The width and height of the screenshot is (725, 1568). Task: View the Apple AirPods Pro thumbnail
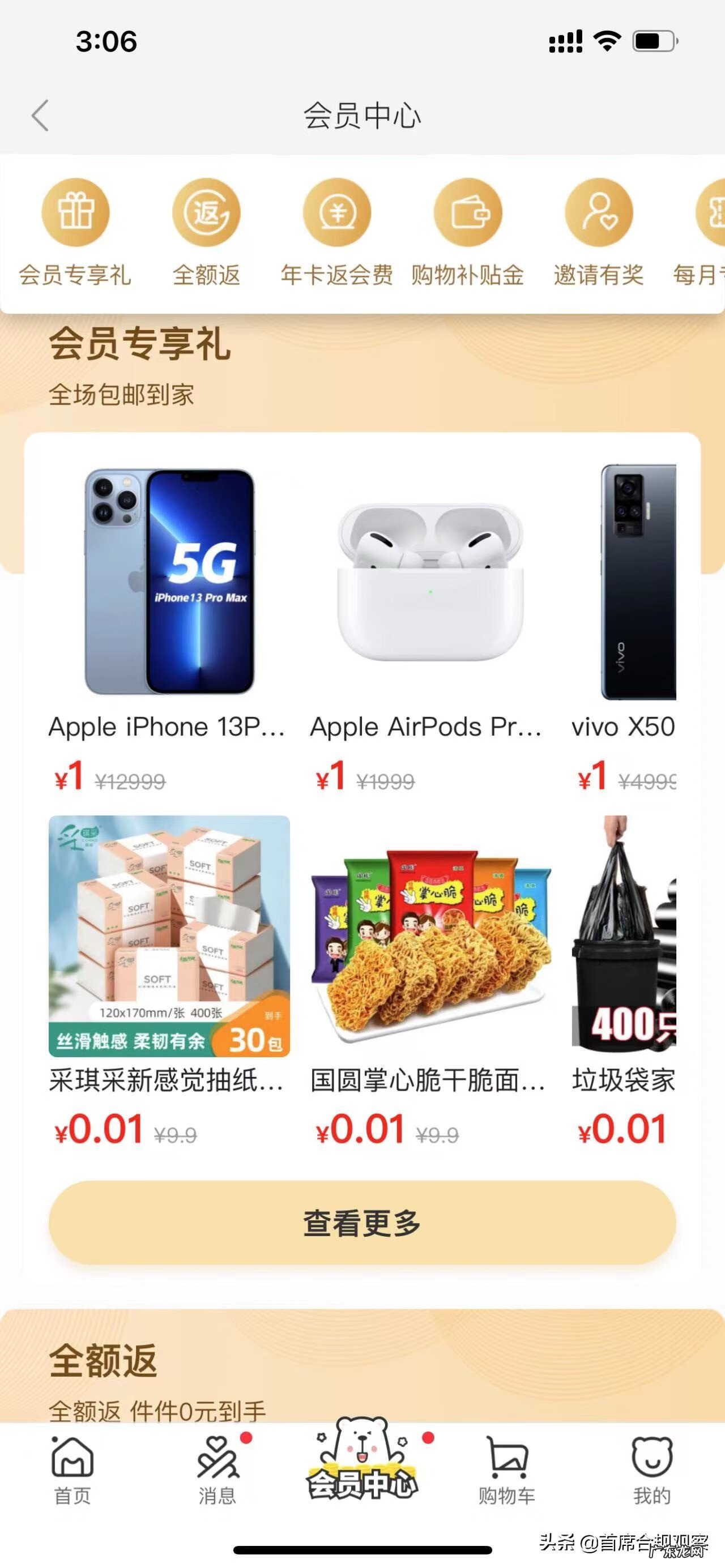[x=426, y=584]
